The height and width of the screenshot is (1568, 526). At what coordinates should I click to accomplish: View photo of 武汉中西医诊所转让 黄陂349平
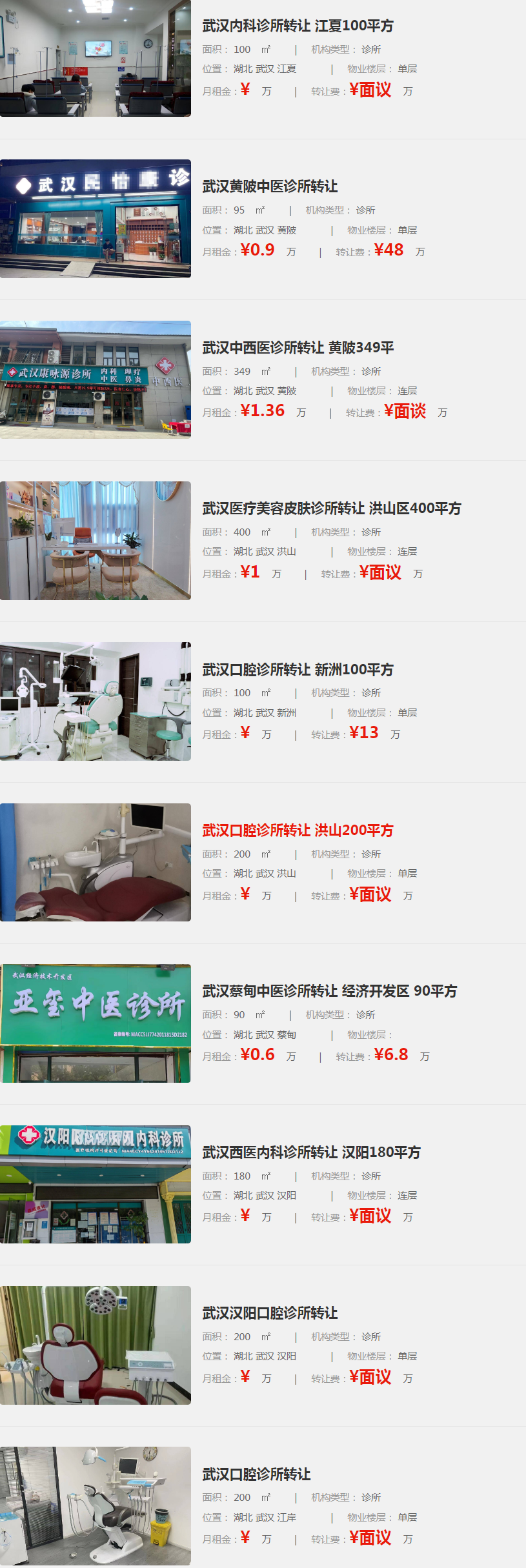click(96, 379)
